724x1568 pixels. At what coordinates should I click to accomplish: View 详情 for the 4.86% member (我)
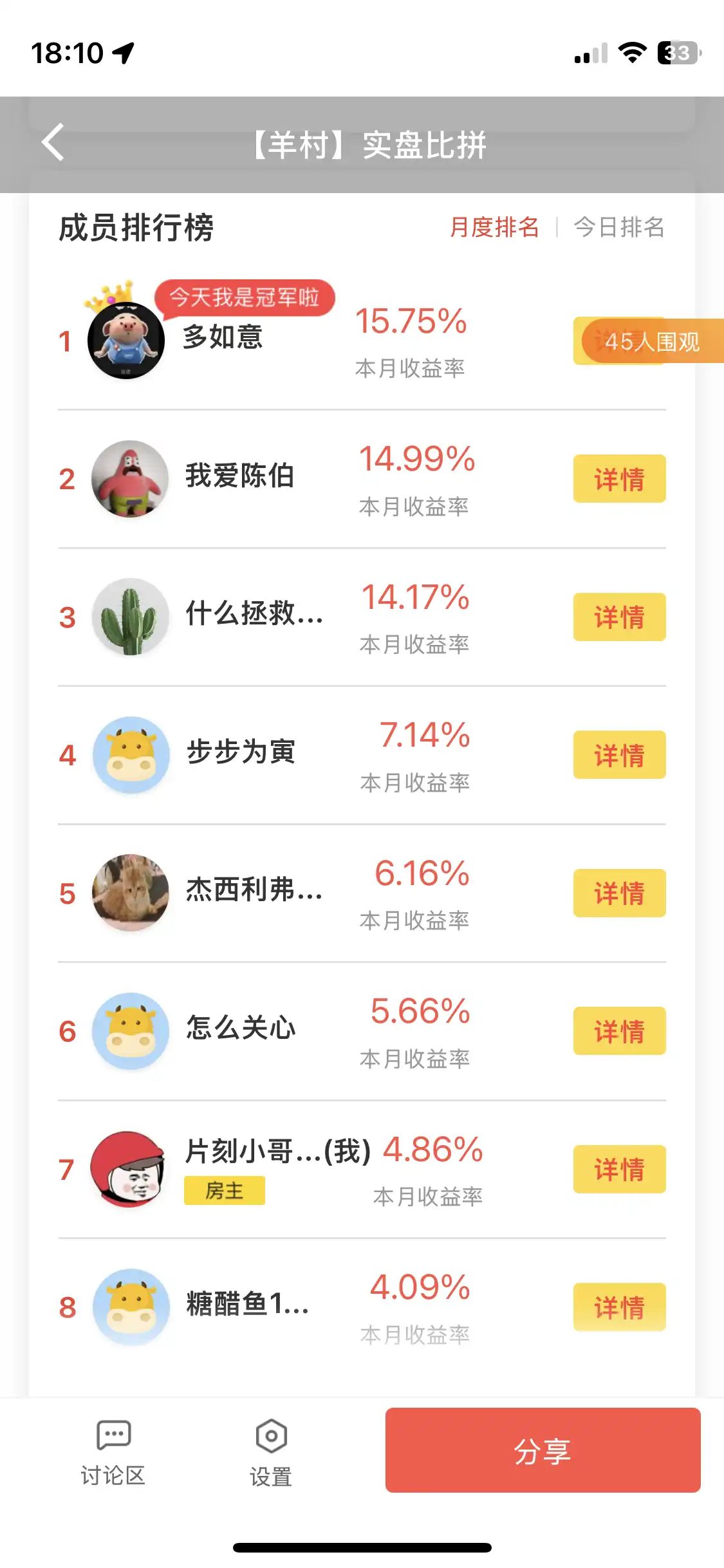point(619,1169)
